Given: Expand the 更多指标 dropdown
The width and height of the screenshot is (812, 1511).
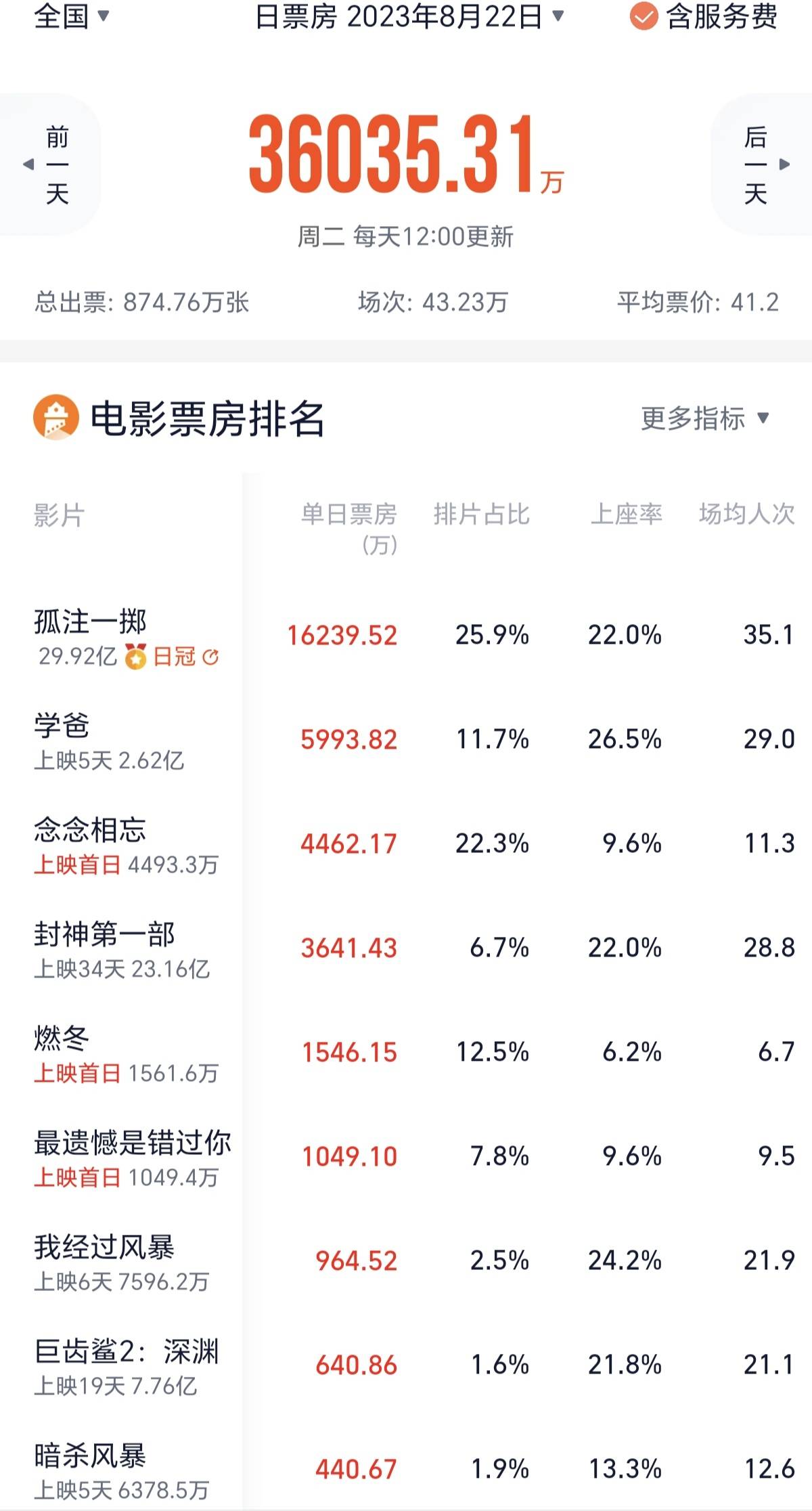Looking at the screenshot, I should point(705,418).
